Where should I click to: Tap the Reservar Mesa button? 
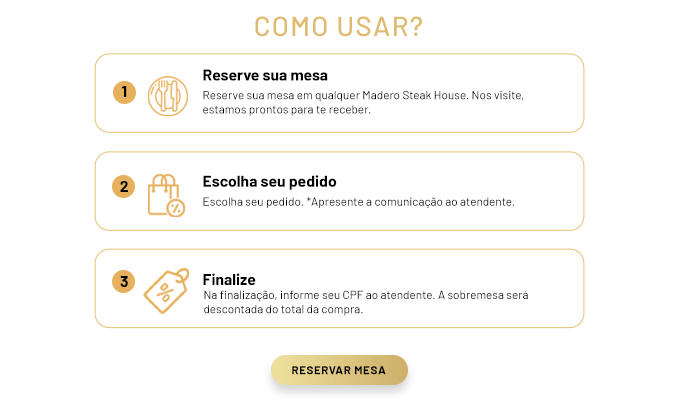pyautogui.click(x=339, y=370)
